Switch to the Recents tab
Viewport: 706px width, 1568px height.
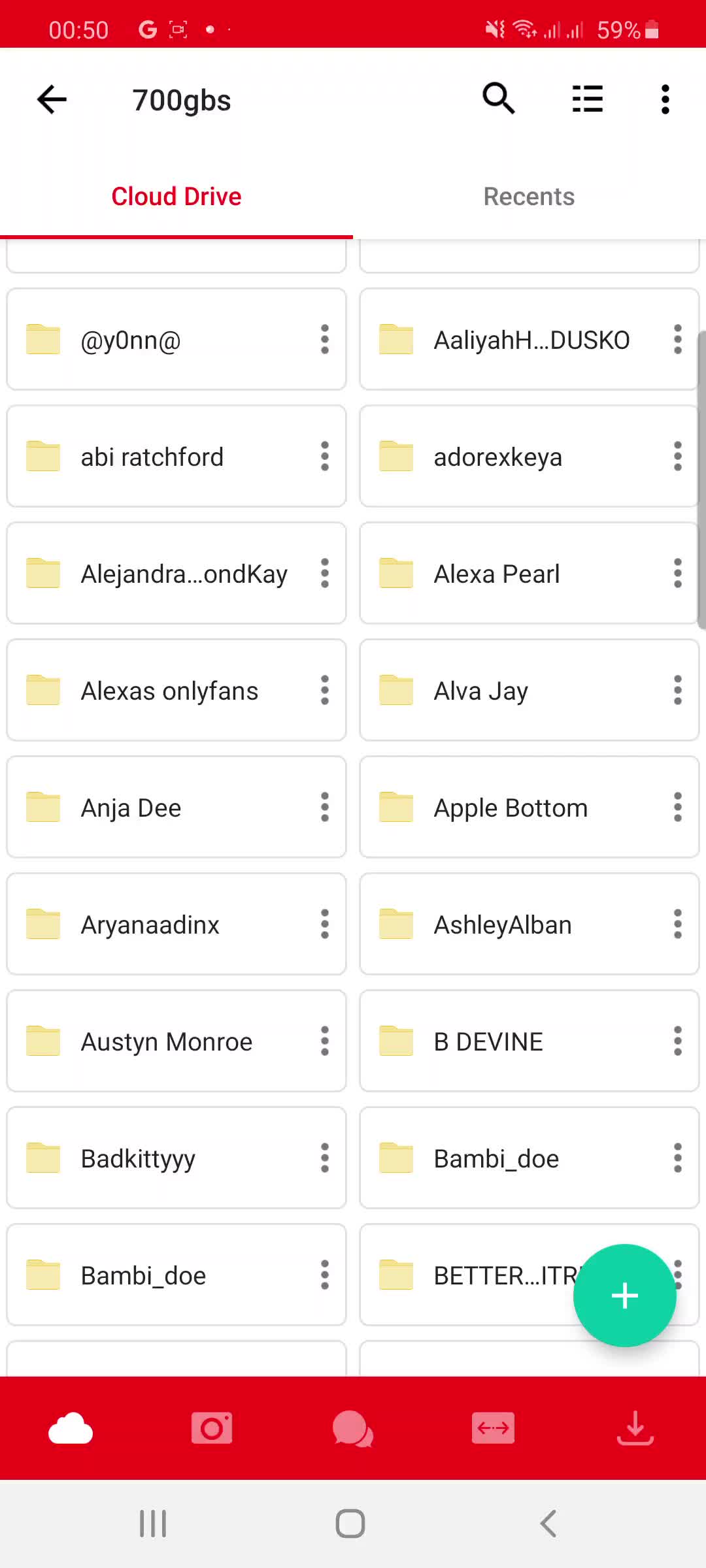point(529,197)
